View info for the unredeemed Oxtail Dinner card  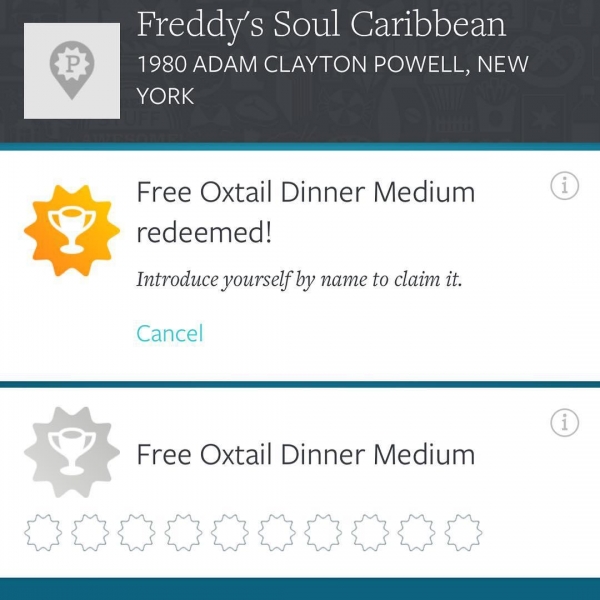(565, 423)
